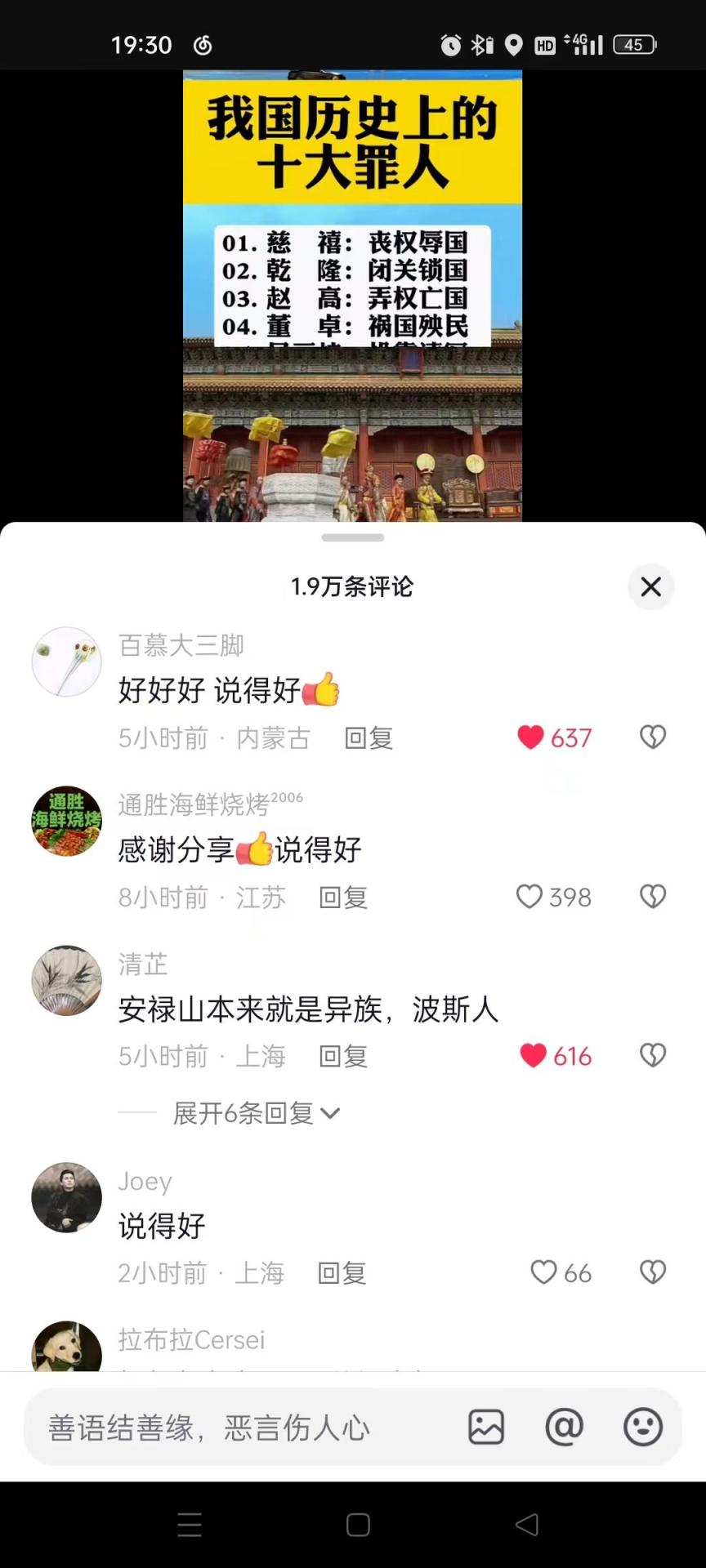This screenshot has height=1568, width=706.
Task: Reply to Joey's comment
Action: pos(342,1273)
